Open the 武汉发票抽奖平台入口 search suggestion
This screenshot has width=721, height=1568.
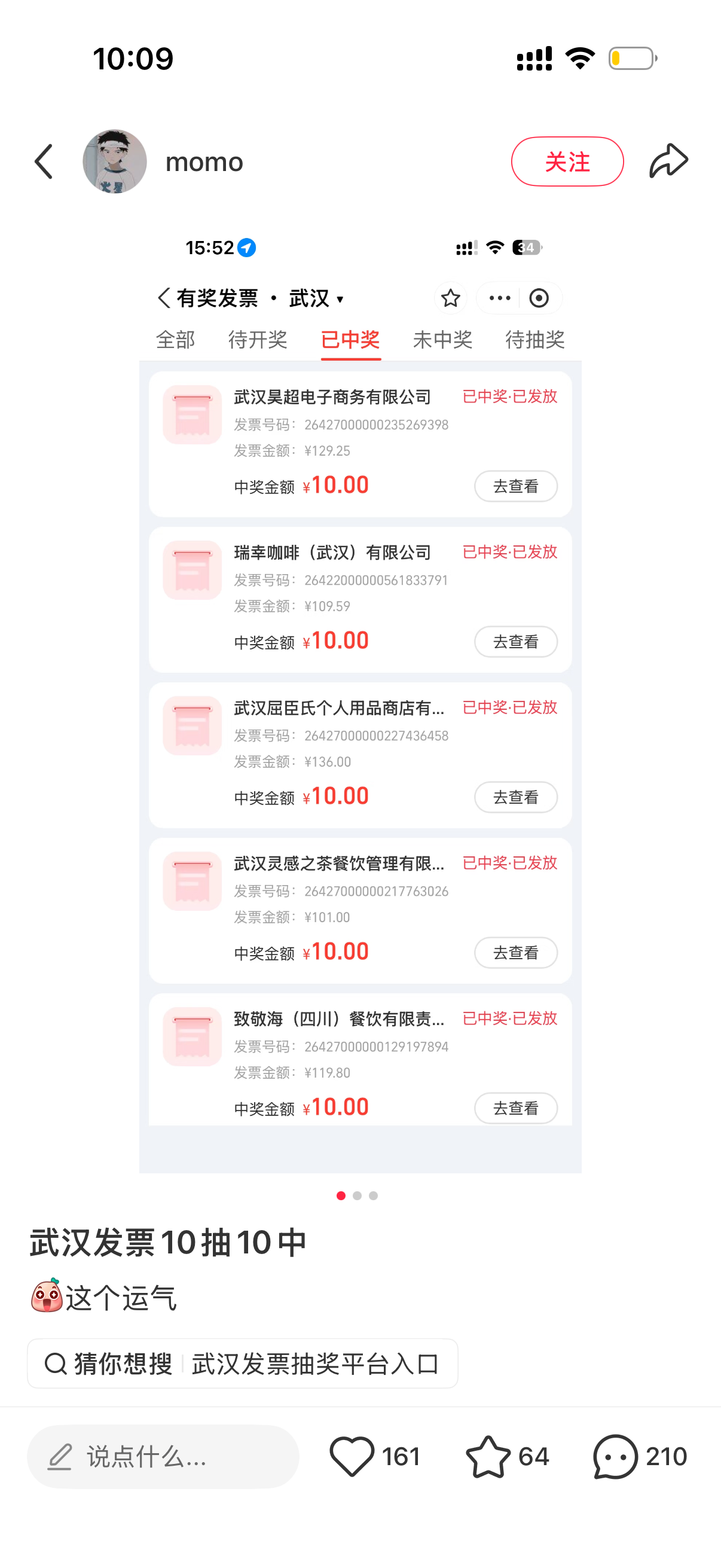pos(314,1363)
